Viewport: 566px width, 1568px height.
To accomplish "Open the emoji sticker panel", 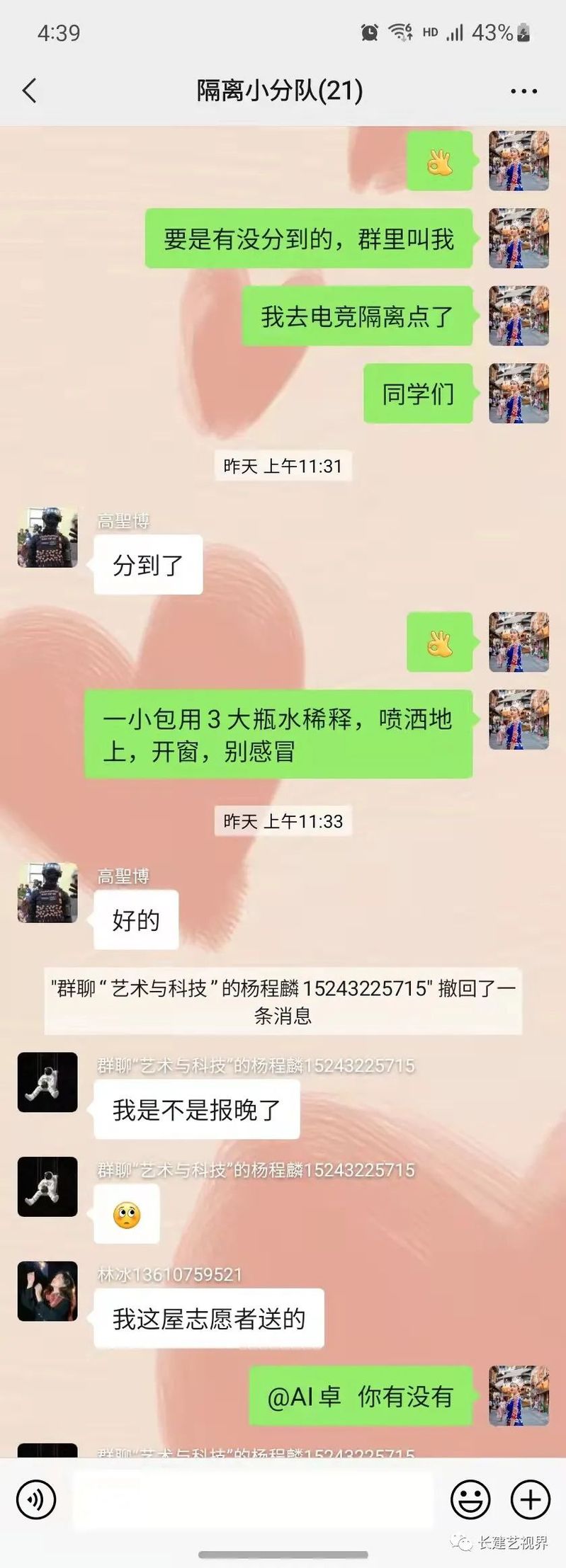I will 470,1499.
